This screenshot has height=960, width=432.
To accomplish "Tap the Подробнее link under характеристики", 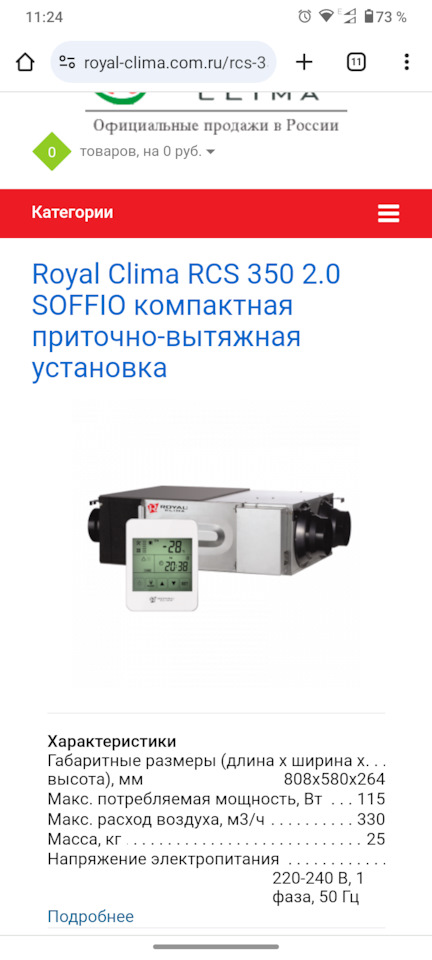I will click(91, 917).
